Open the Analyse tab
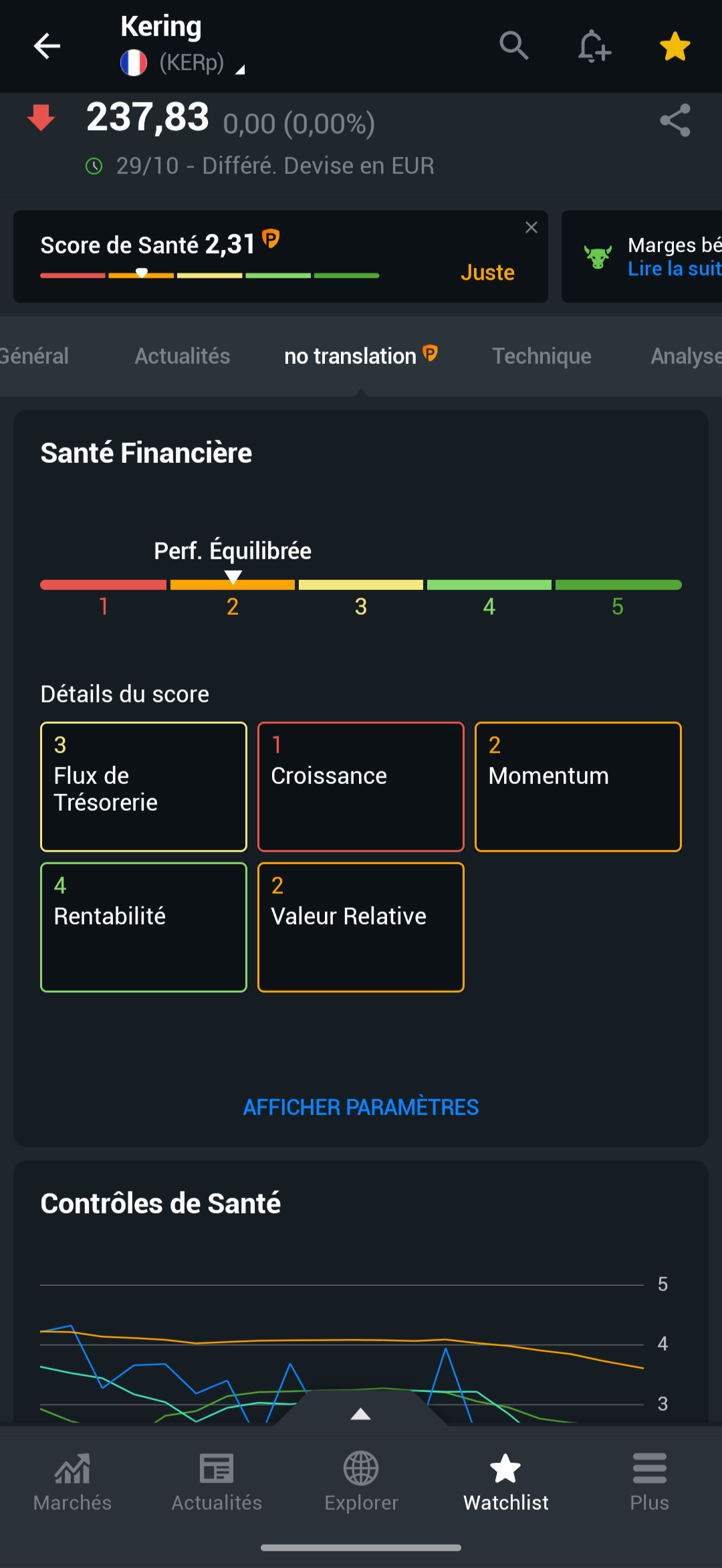 tap(685, 356)
